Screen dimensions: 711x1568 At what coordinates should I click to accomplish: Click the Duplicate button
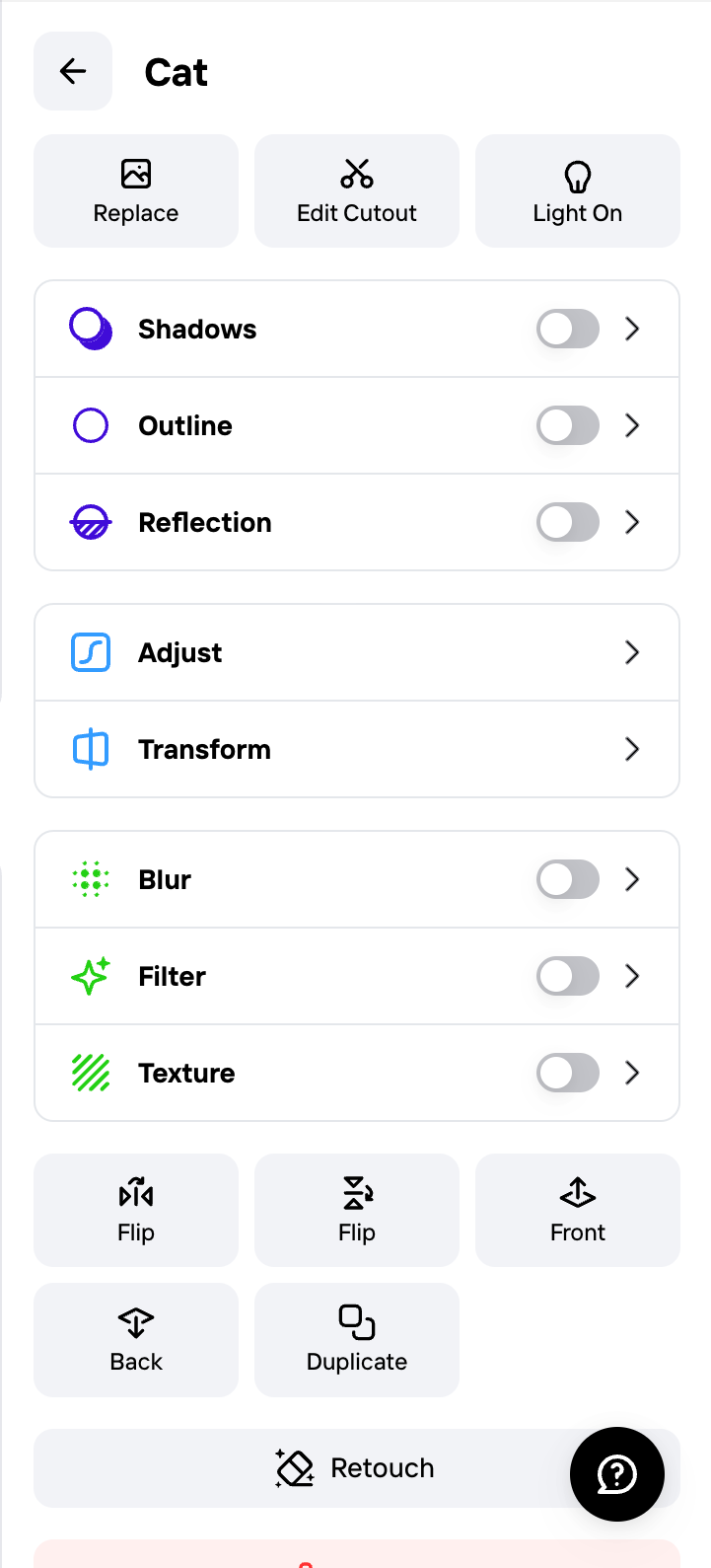point(356,1339)
